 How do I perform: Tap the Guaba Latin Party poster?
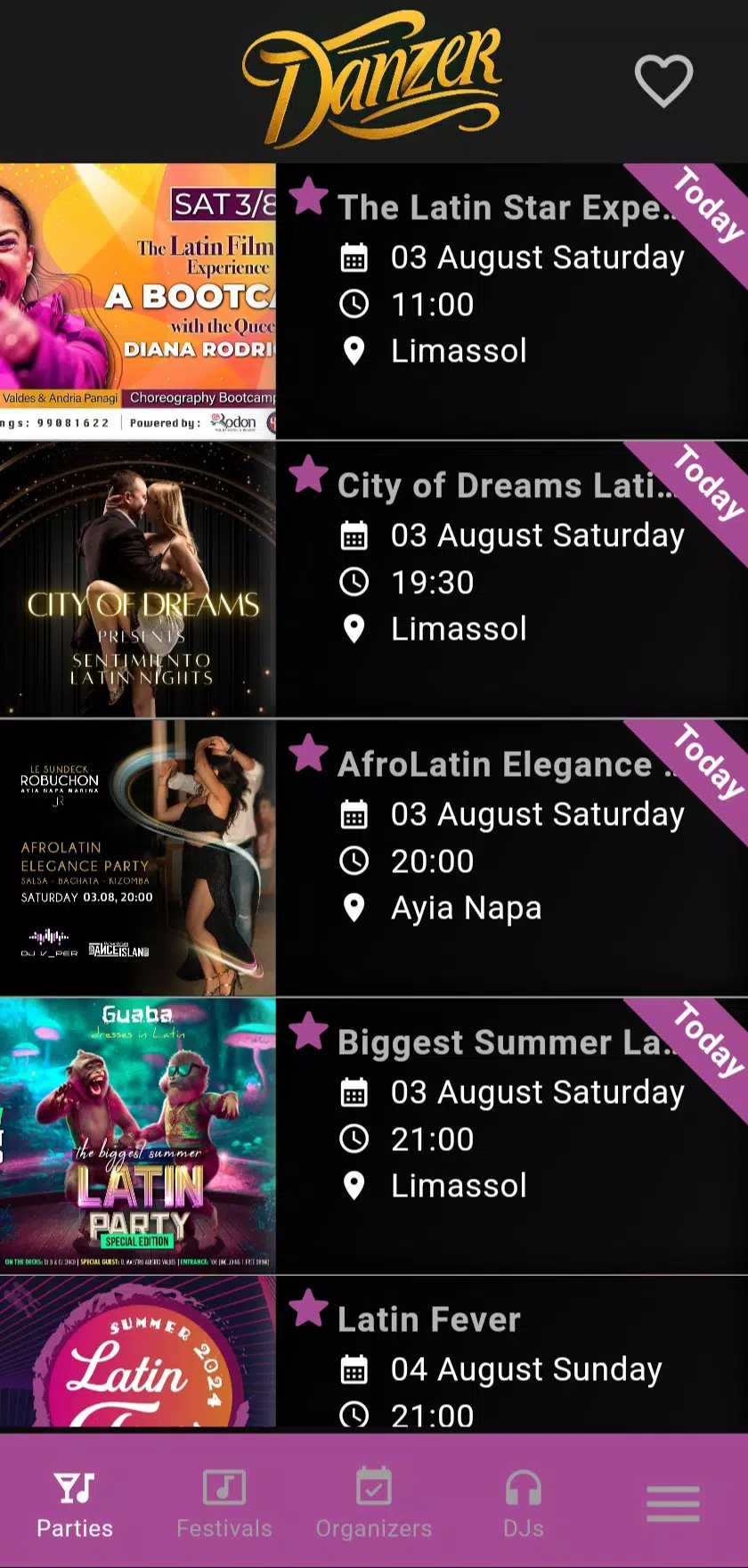pos(138,1136)
